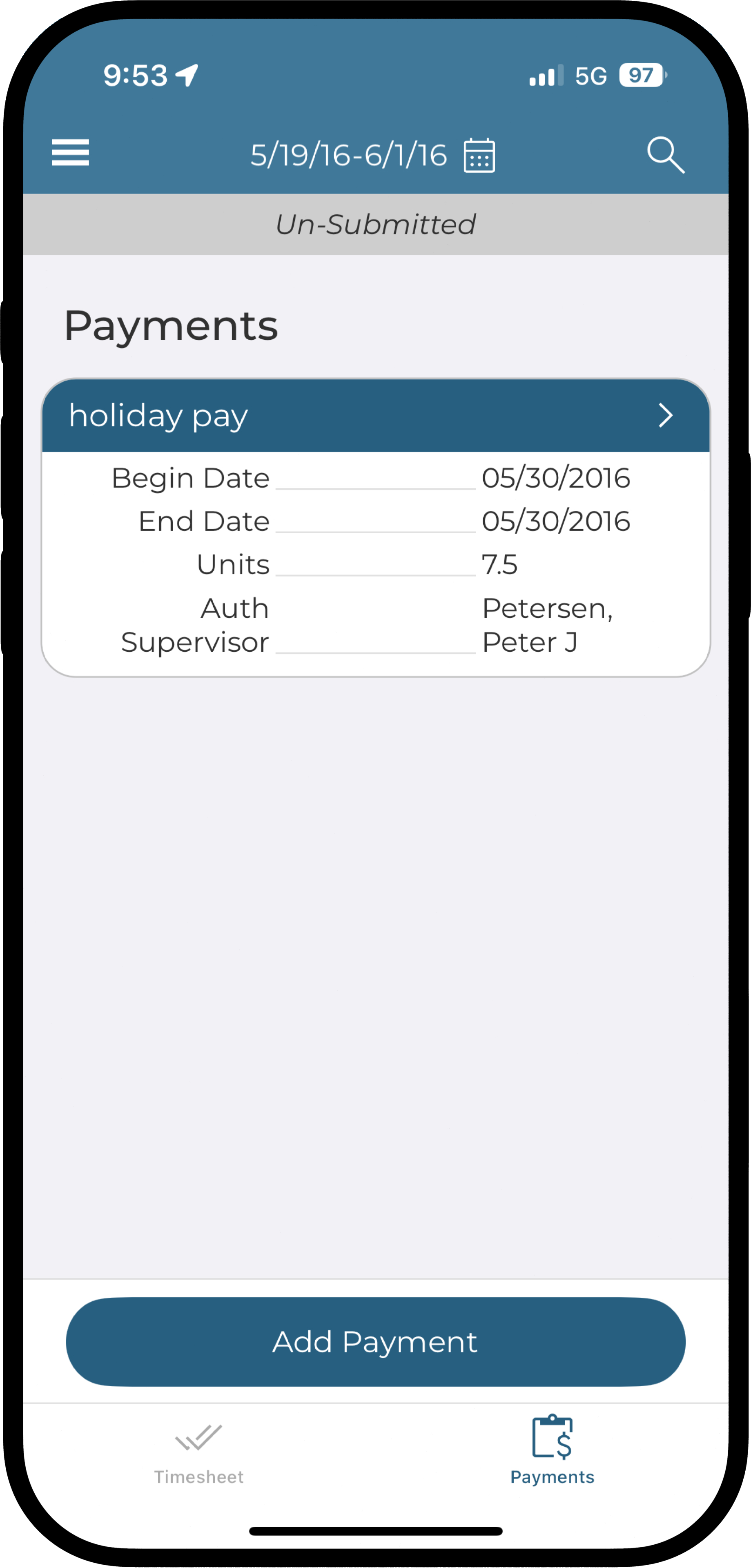Tap the Add Payment button
The width and height of the screenshot is (751, 1568).
[376, 1341]
